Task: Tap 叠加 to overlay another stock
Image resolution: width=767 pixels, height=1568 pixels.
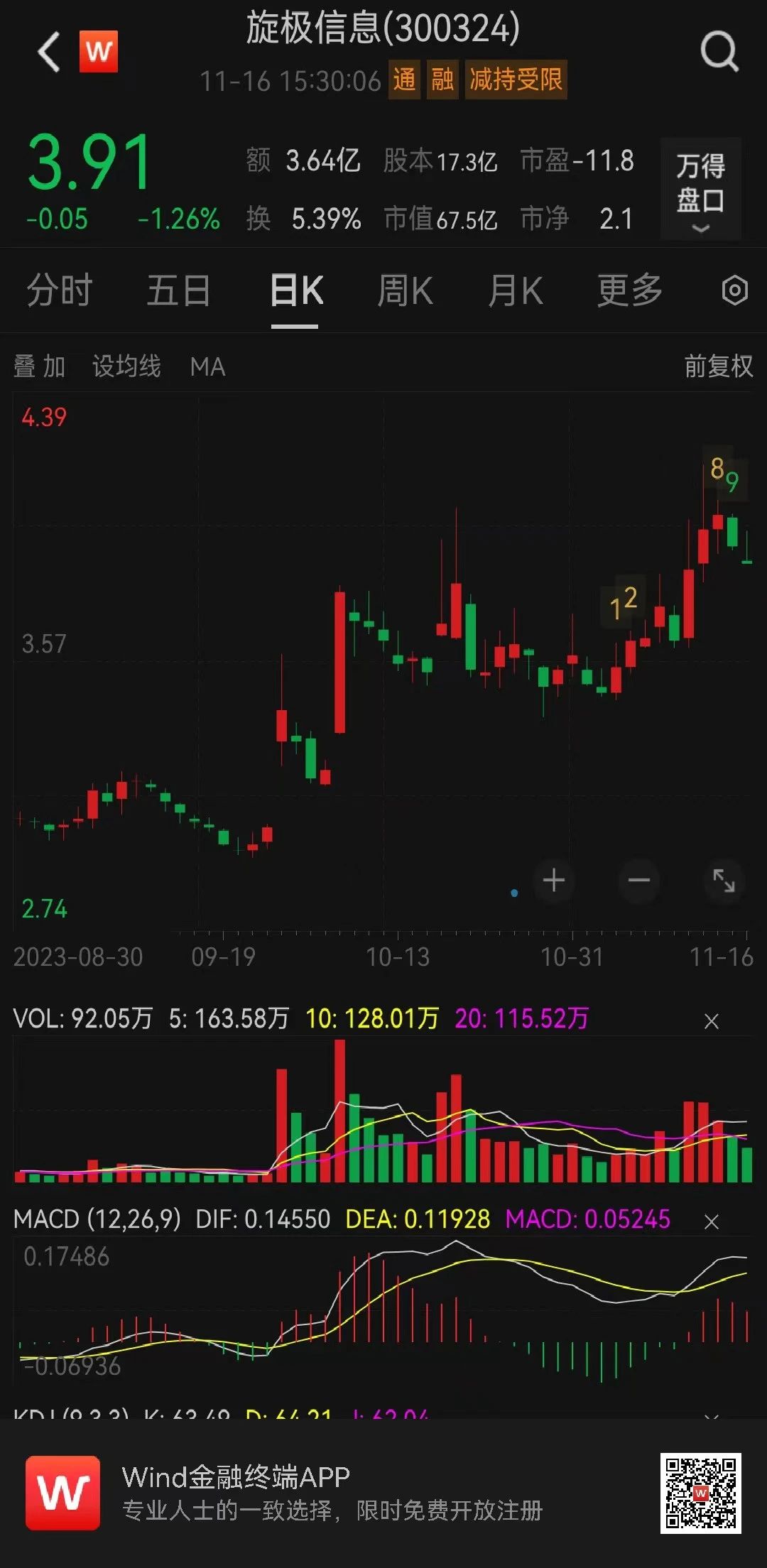Action: point(40,366)
